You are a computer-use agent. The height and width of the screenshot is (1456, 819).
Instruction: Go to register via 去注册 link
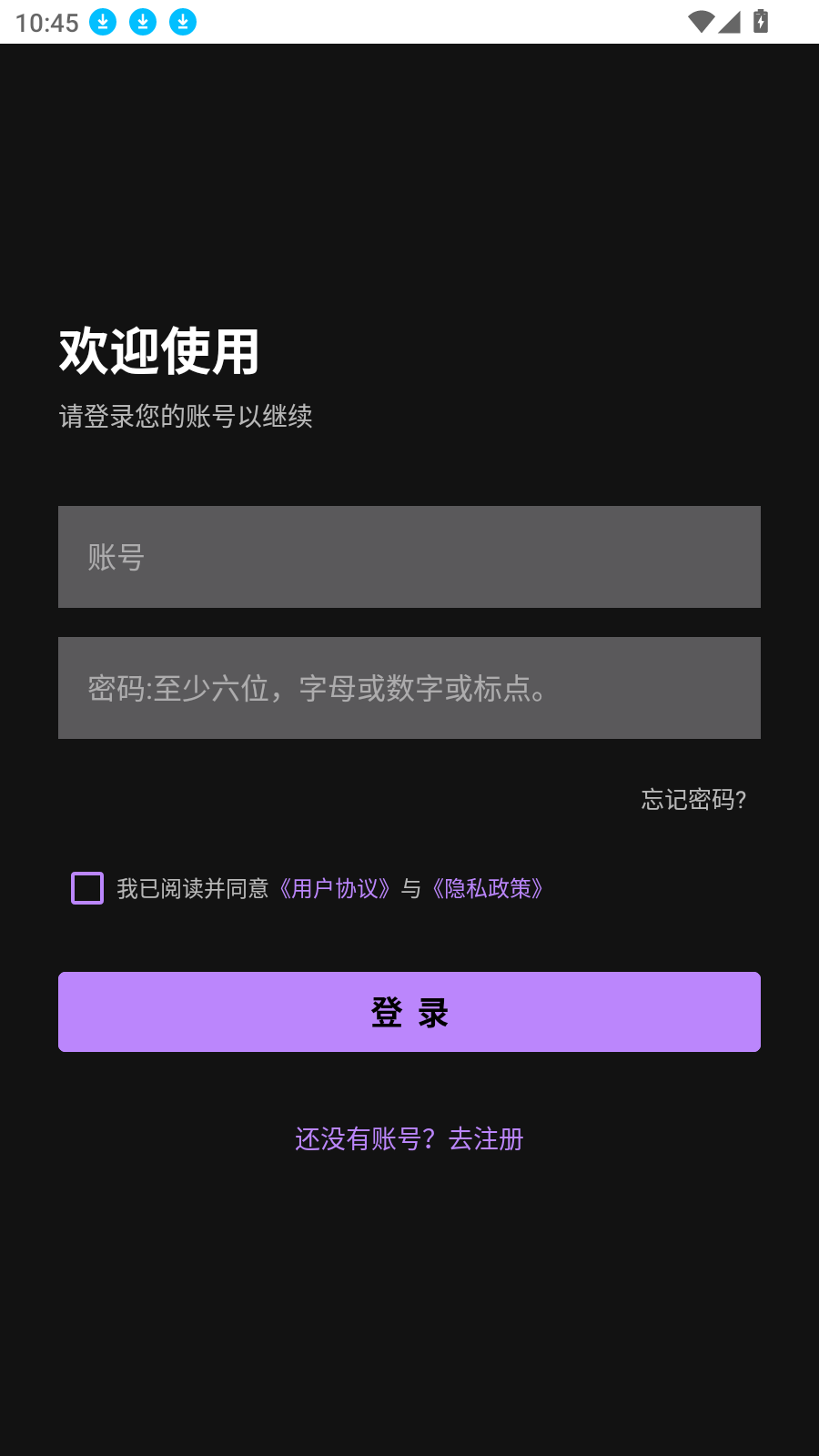(x=486, y=1138)
